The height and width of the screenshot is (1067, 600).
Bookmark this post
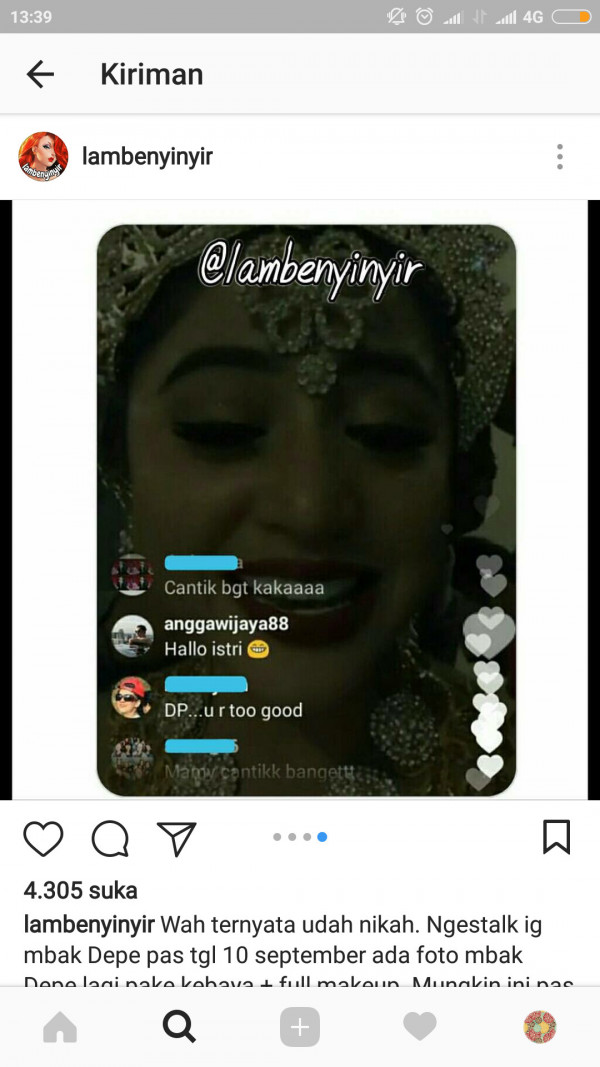pyautogui.click(x=556, y=837)
